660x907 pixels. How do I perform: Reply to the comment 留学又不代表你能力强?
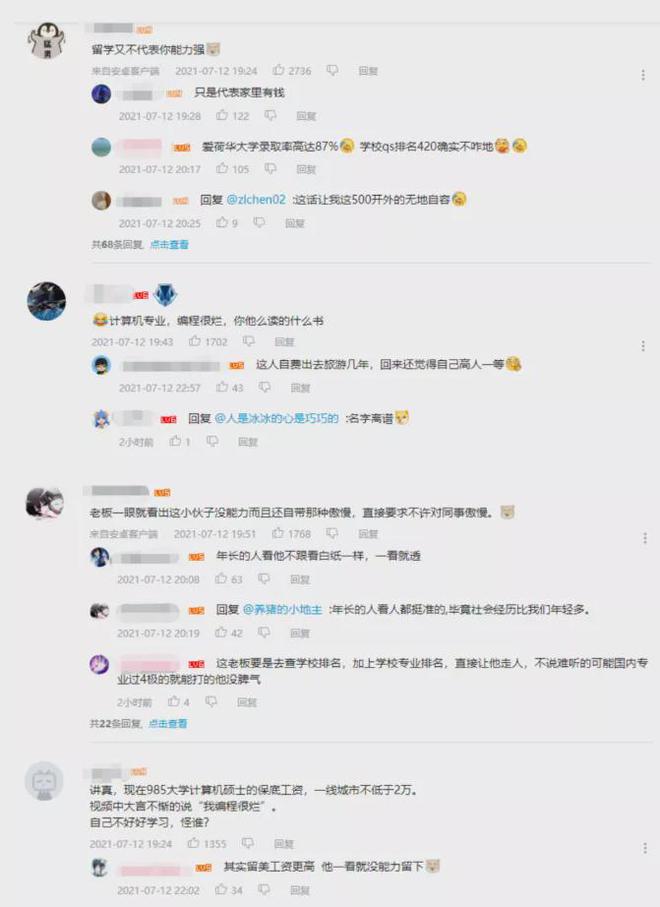(x=368, y=71)
